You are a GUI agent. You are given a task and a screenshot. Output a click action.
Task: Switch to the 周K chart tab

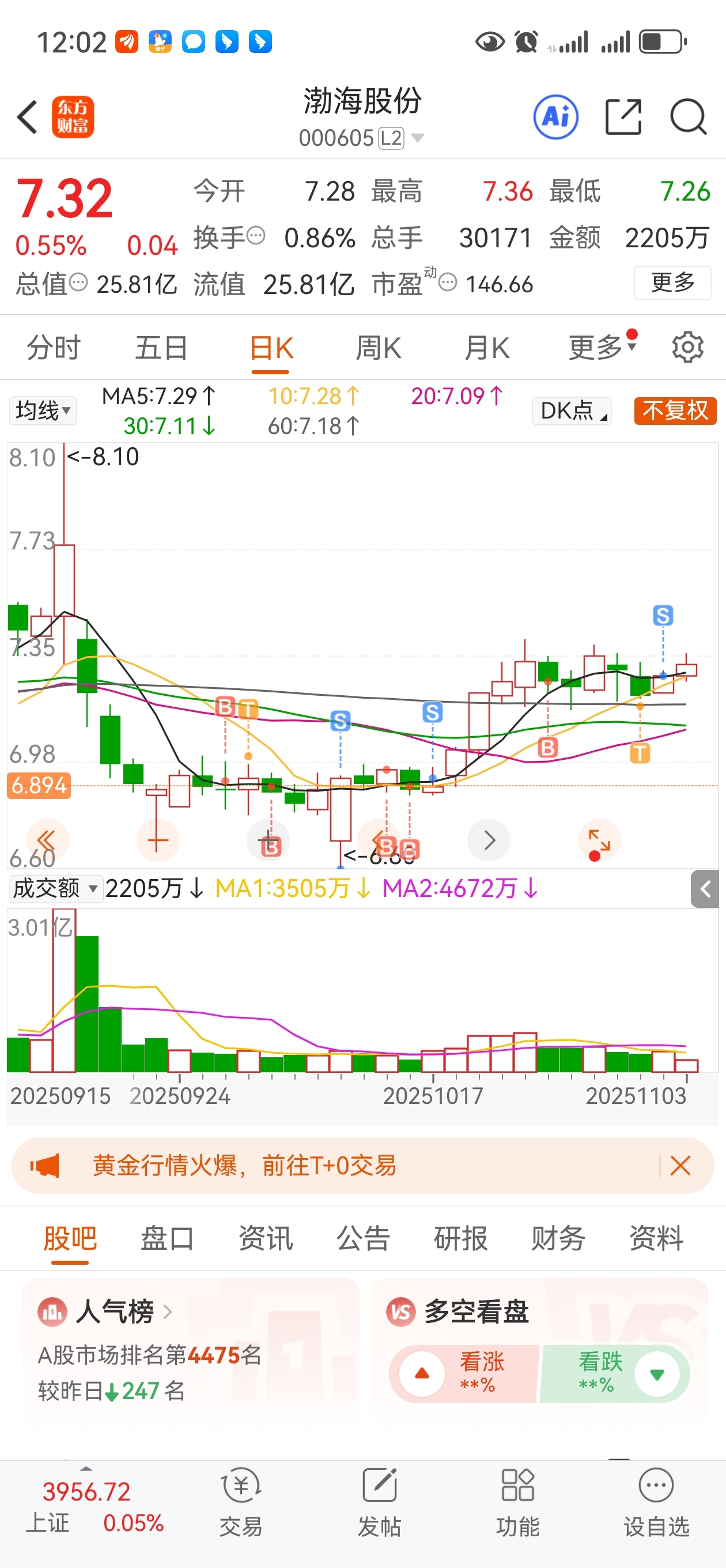(378, 348)
